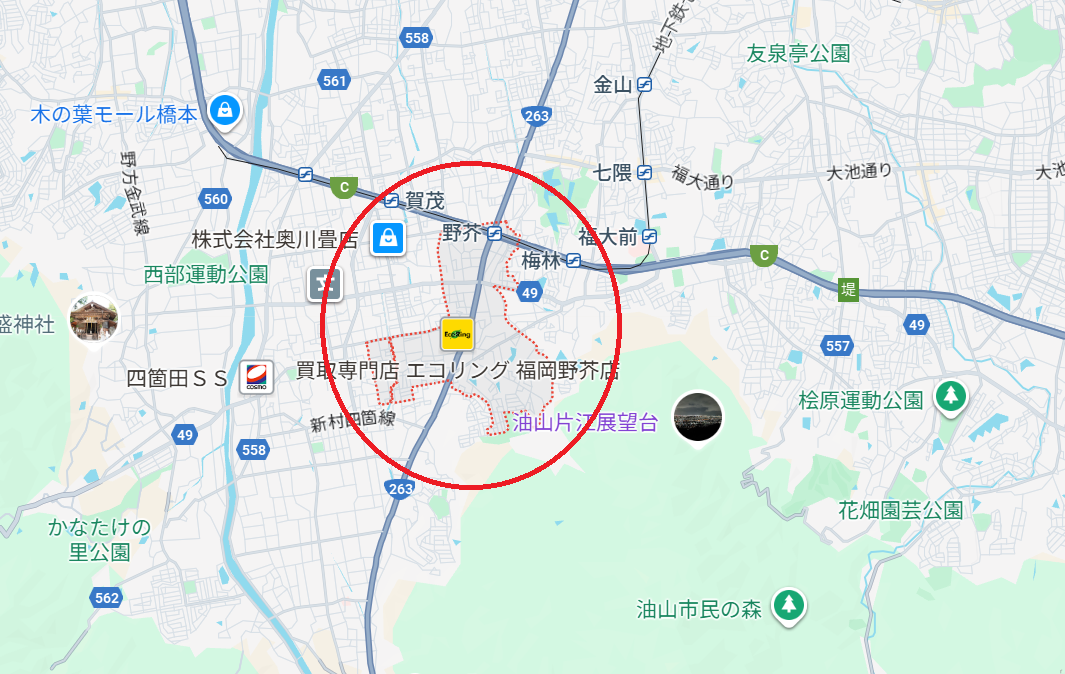The image size is (1065, 674).
Task: Open the 盛神社 shrine photo pin
Action: tap(93, 319)
